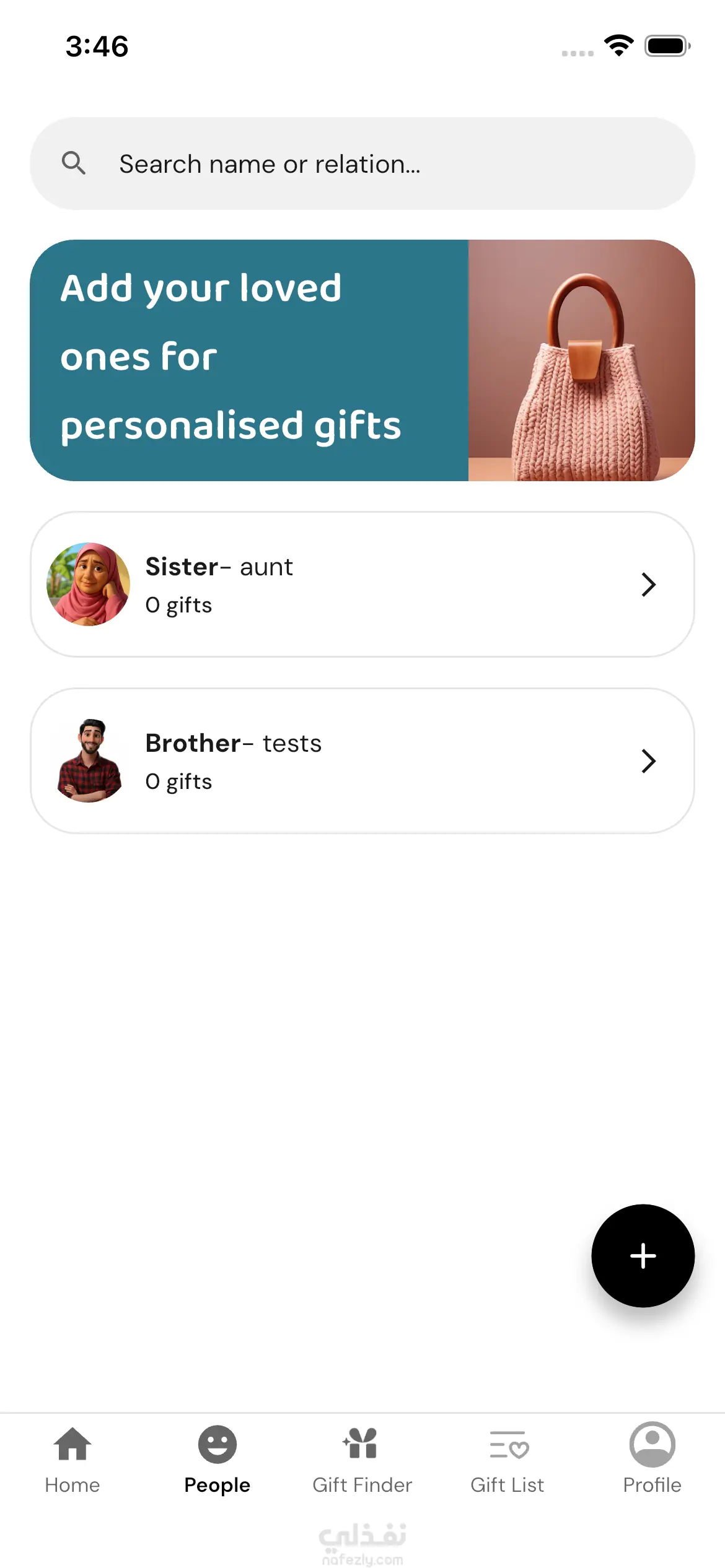The image size is (725, 1568).
Task: Switch to the Profile tab
Action: point(652,1459)
